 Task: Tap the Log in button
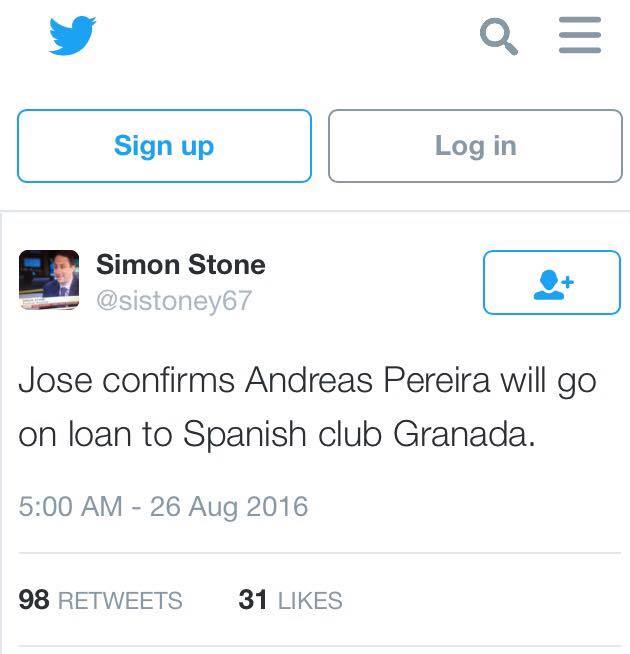tap(475, 146)
